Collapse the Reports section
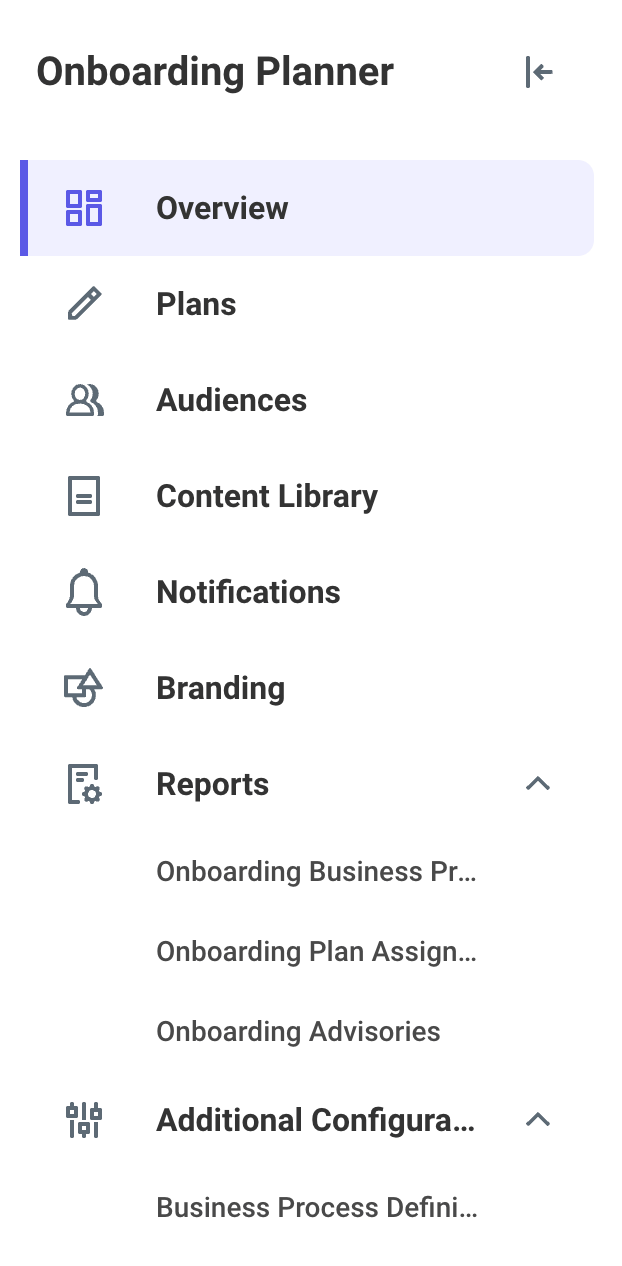622x1266 pixels. pos(538,784)
